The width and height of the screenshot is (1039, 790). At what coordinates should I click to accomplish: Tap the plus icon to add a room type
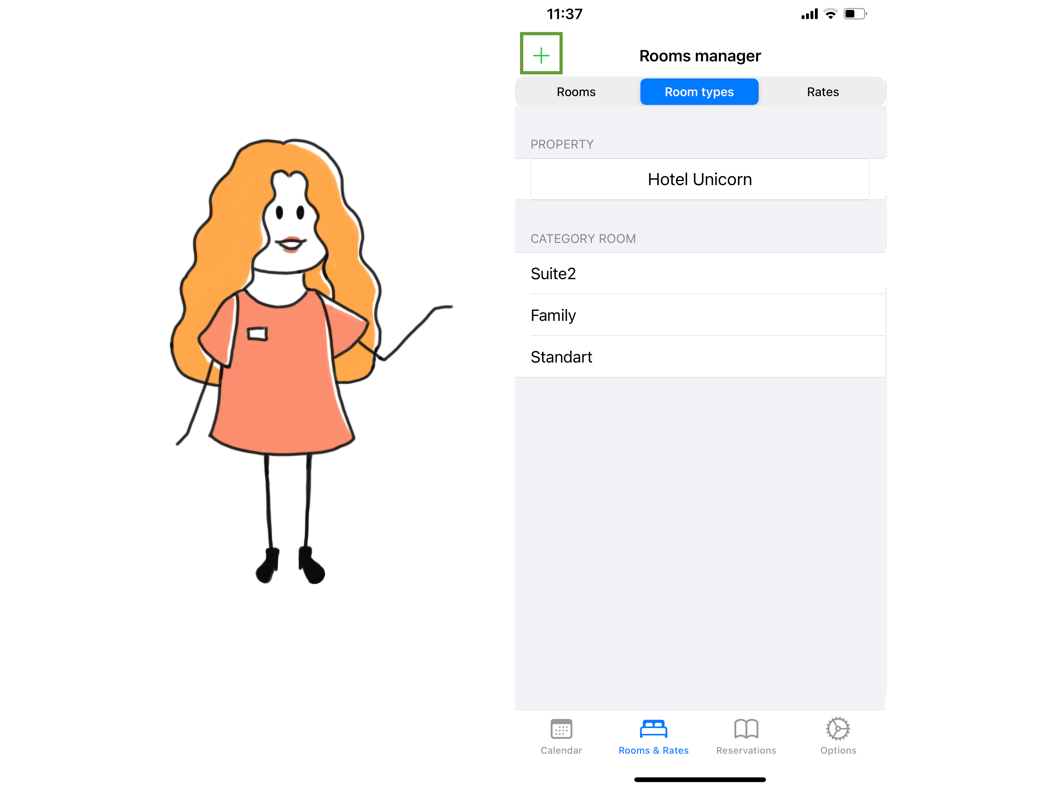pyautogui.click(x=541, y=55)
